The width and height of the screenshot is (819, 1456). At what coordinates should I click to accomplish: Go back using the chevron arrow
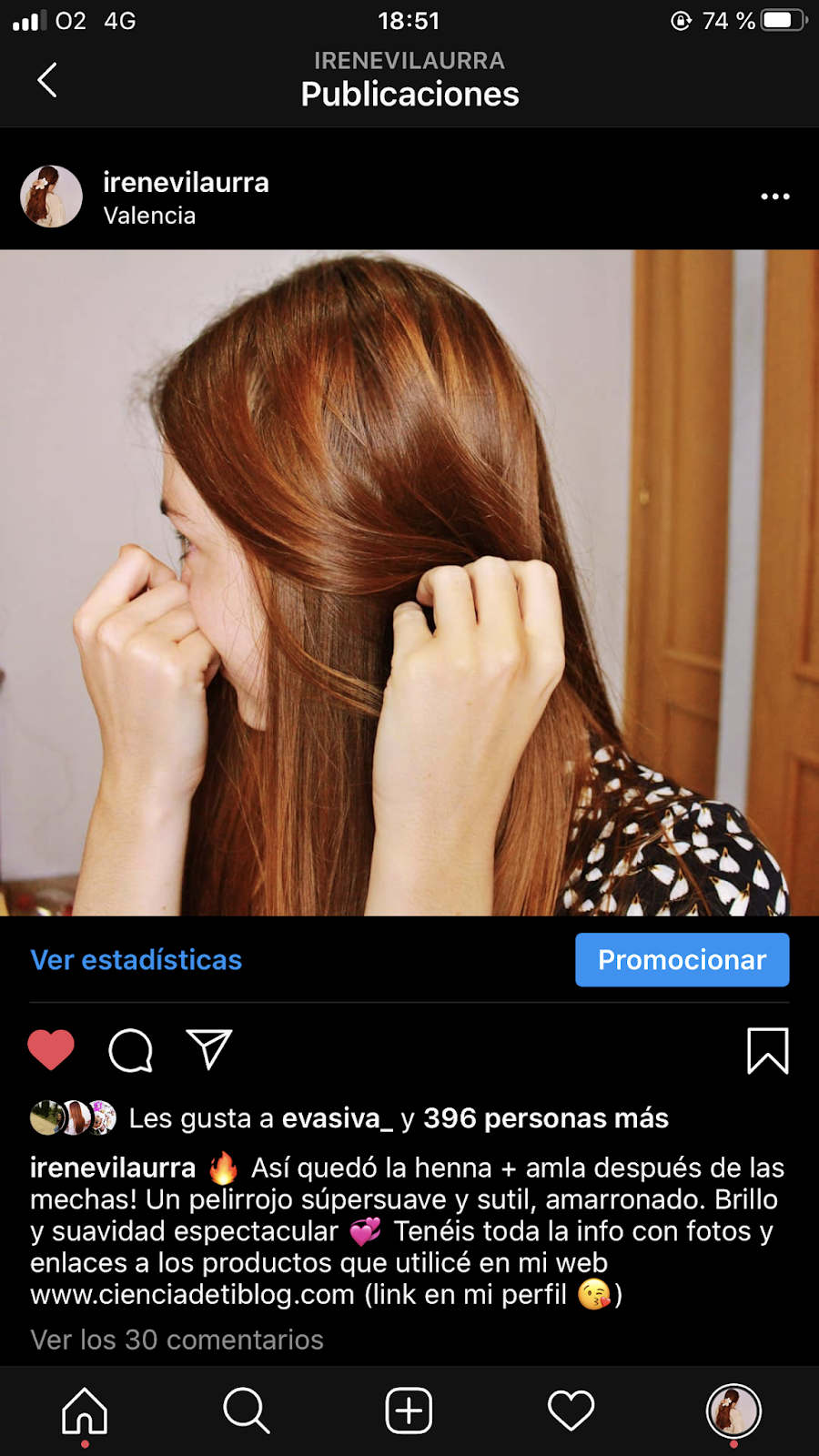click(47, 80)
